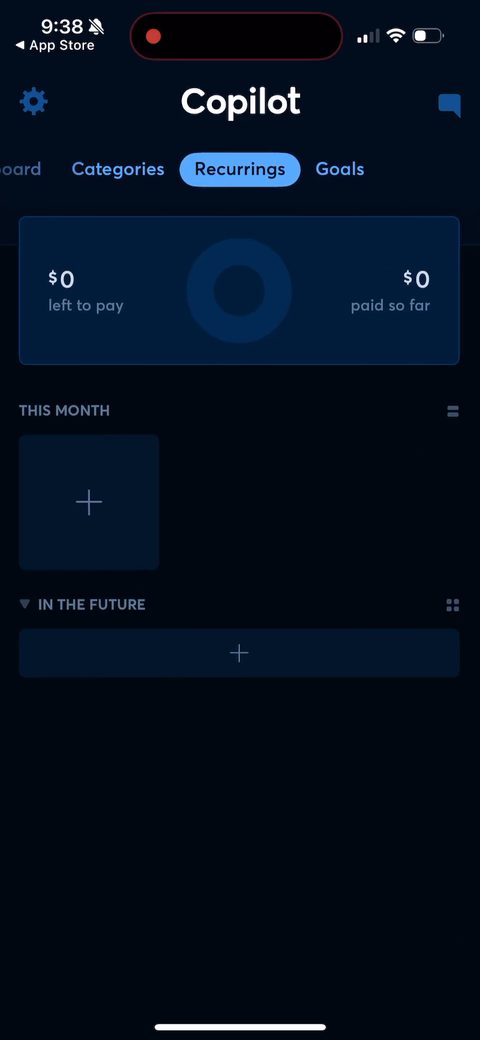Add a recurring under This Month

[89, 503]
